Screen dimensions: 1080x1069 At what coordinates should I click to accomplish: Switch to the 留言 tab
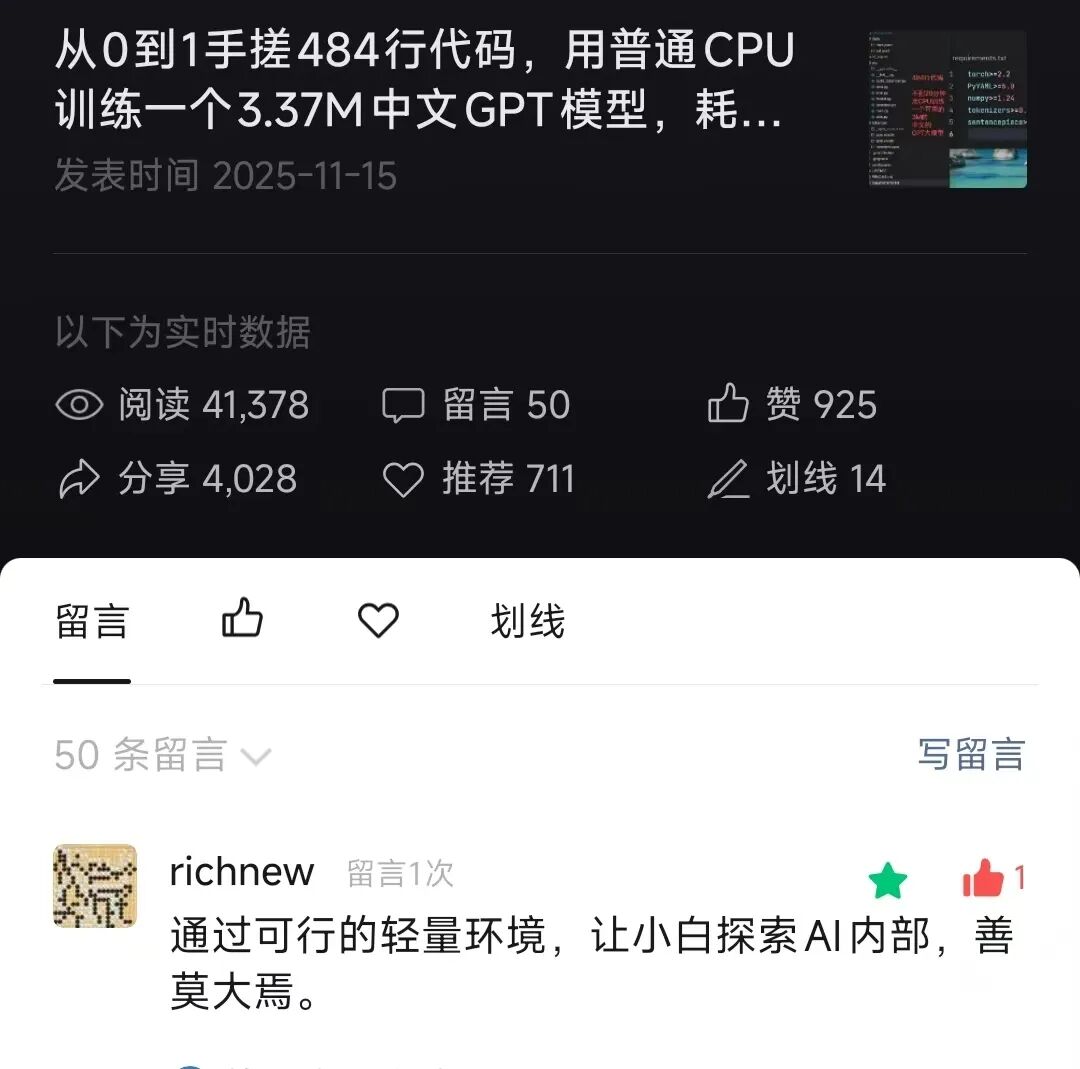coord(92,622)
